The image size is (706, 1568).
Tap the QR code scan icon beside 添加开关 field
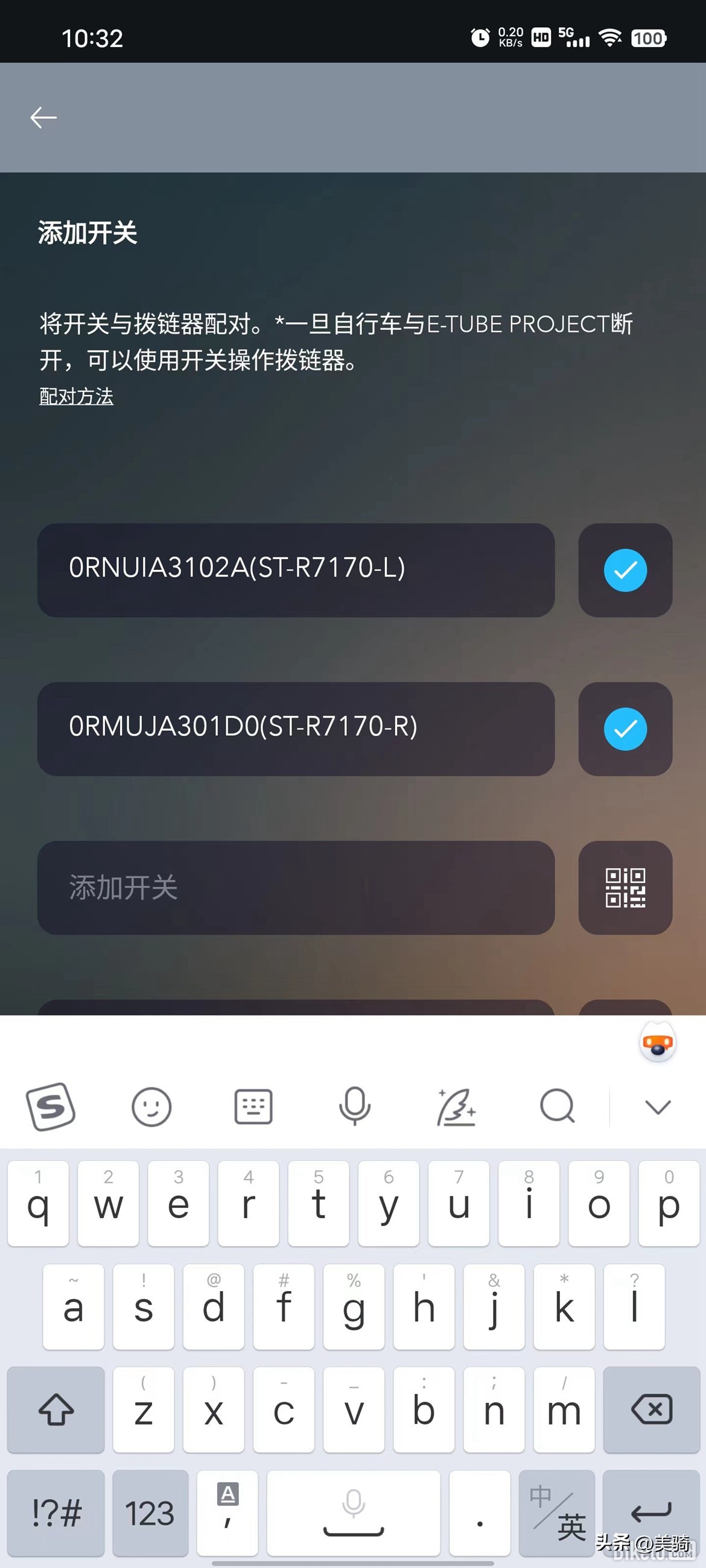[625, 890]
